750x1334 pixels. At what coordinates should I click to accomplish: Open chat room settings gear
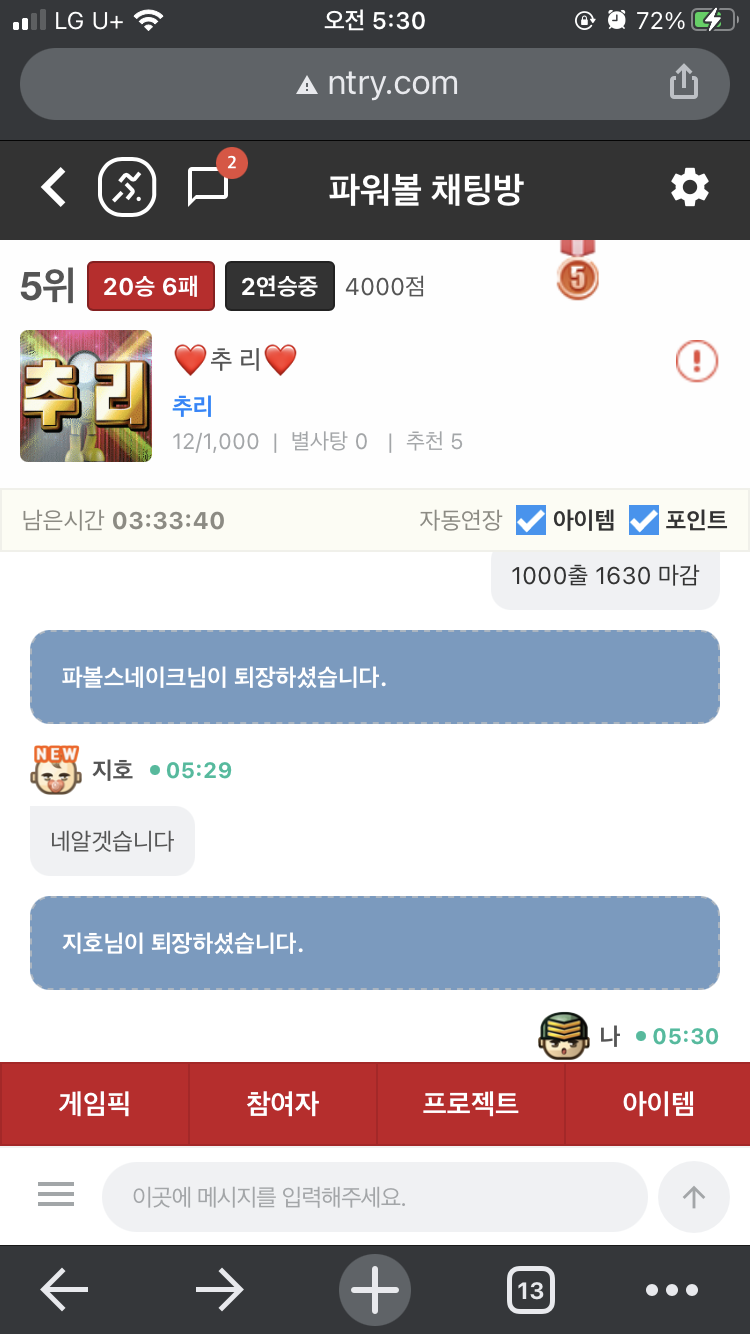[689, 188]
